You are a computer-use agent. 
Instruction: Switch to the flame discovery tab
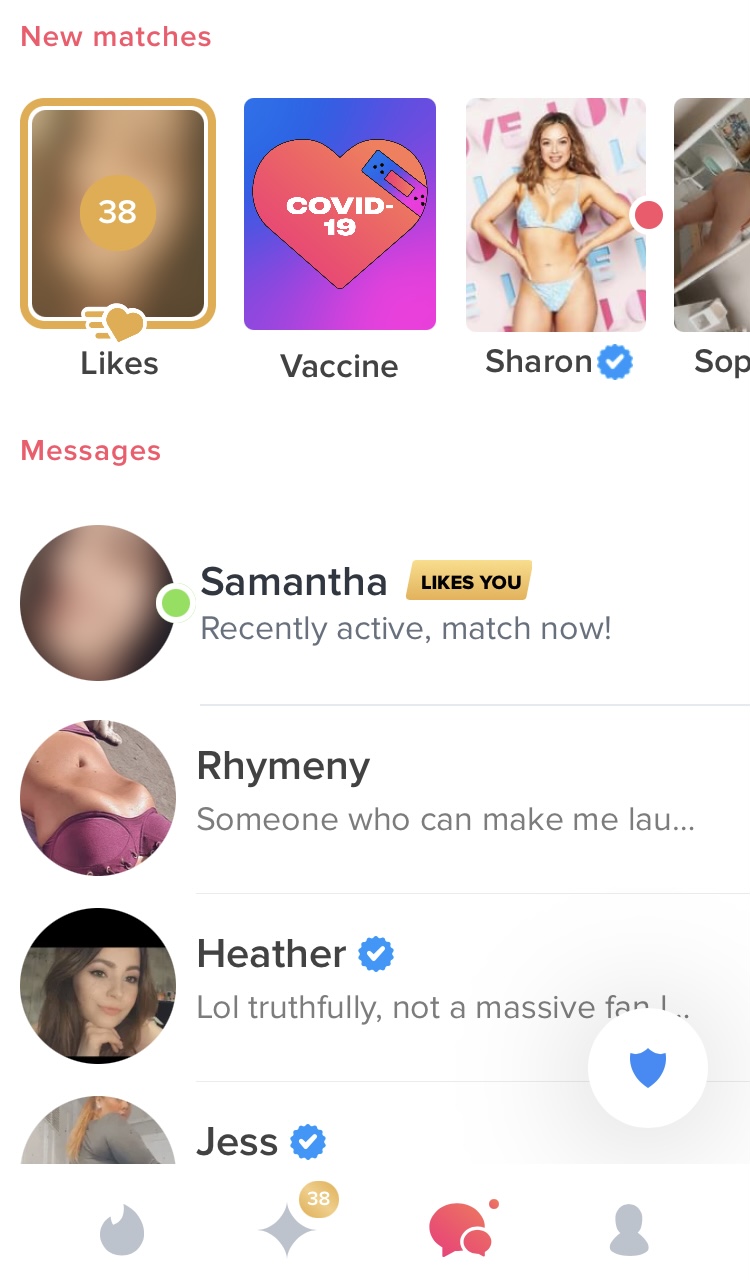(x=122, y=1230)
